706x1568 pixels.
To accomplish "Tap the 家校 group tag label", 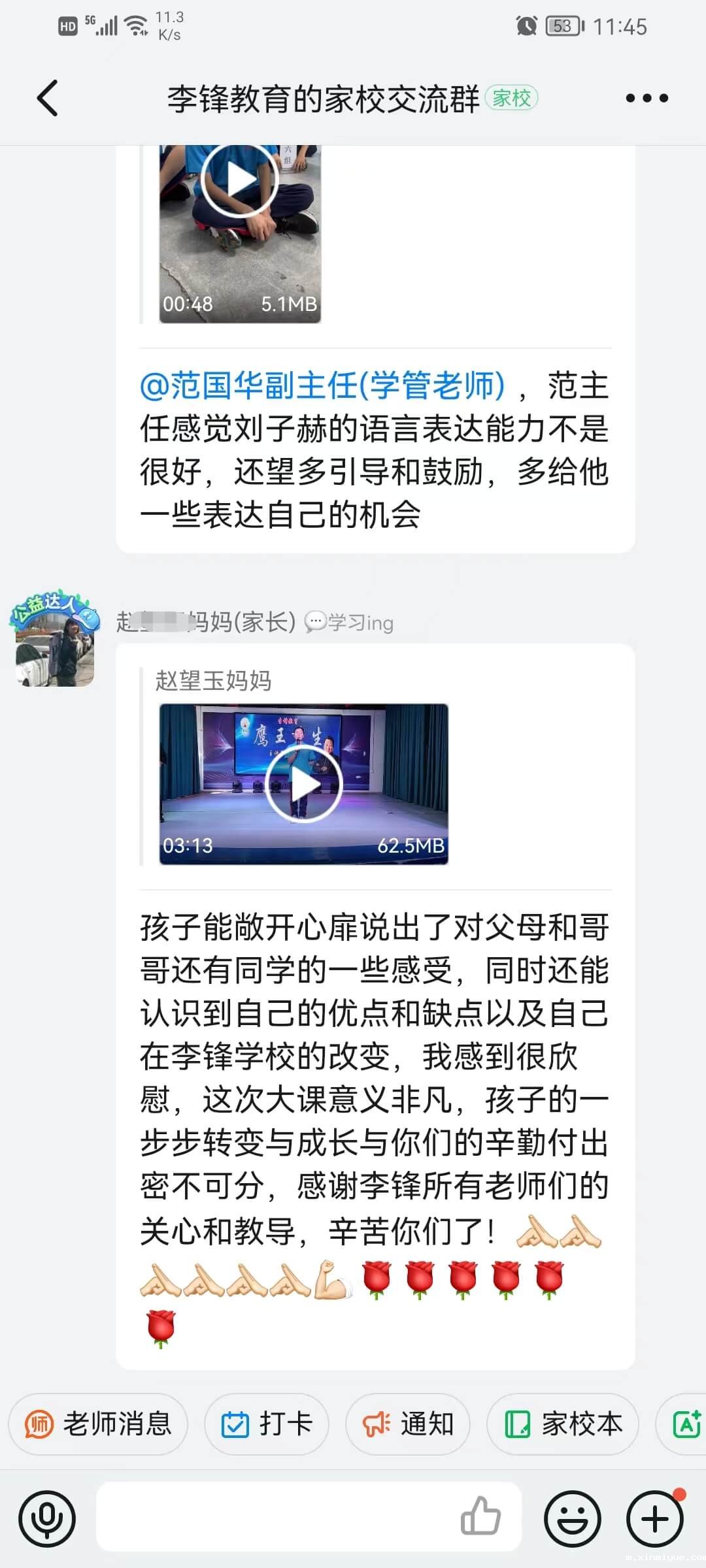I will pyautogui.click(x=513, y=97).
